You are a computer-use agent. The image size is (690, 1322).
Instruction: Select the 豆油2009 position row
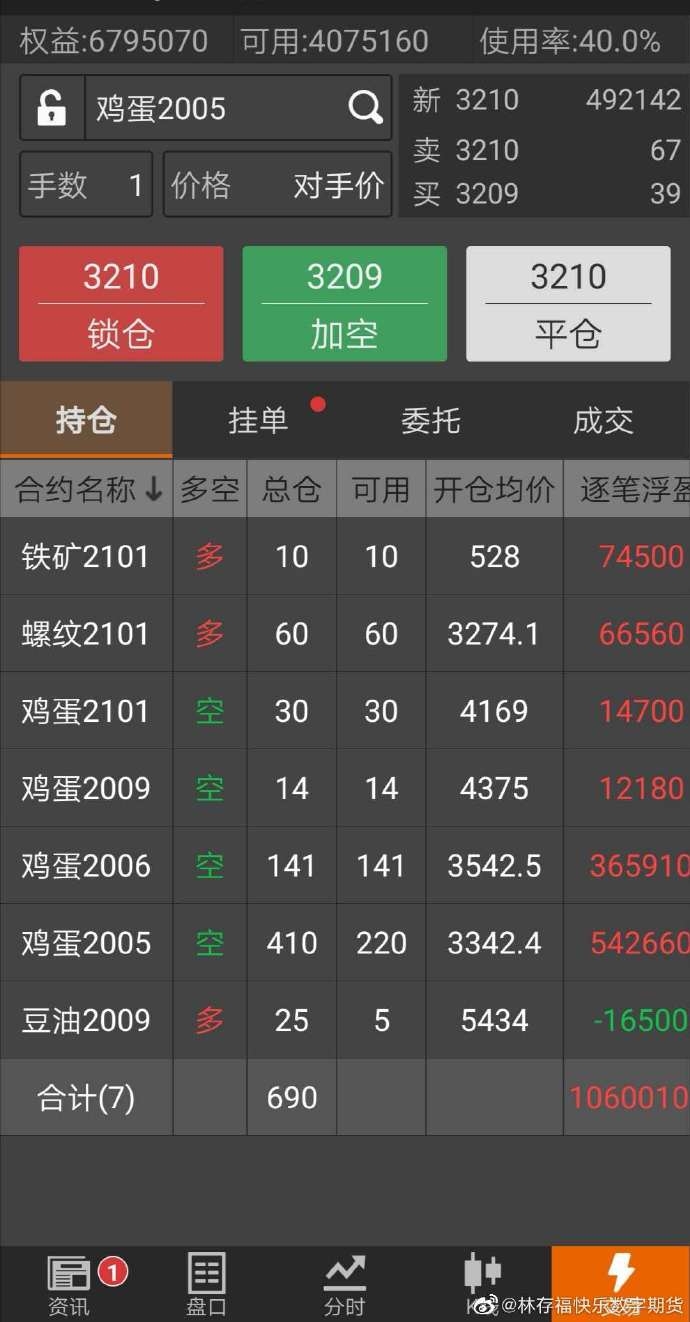pyautogui.click(x=345, y=1020)
